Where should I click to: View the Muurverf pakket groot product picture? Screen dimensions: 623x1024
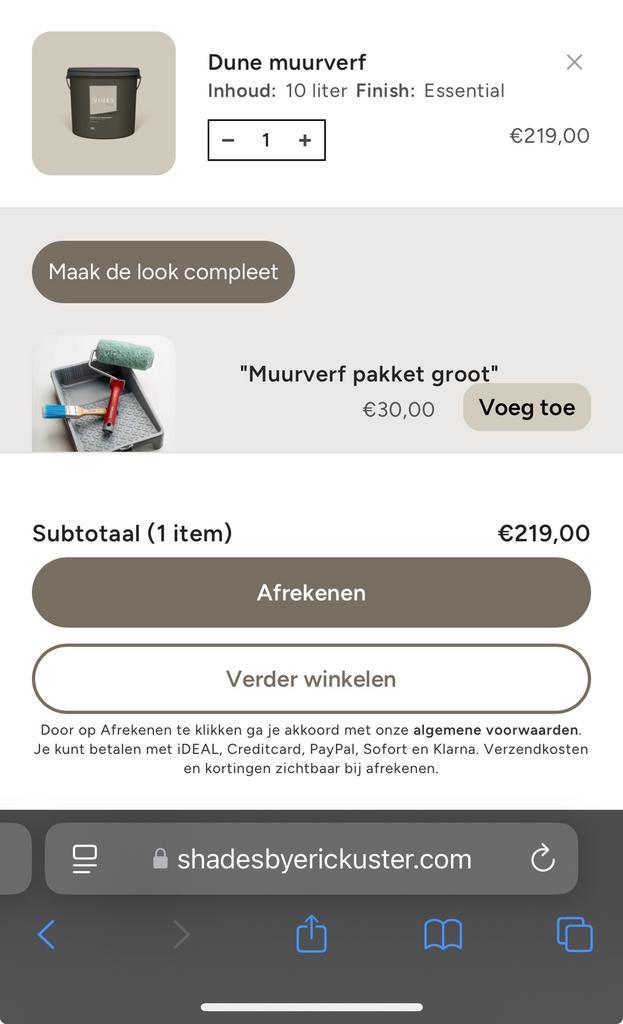pyautogui.click(x=104, y=393)
